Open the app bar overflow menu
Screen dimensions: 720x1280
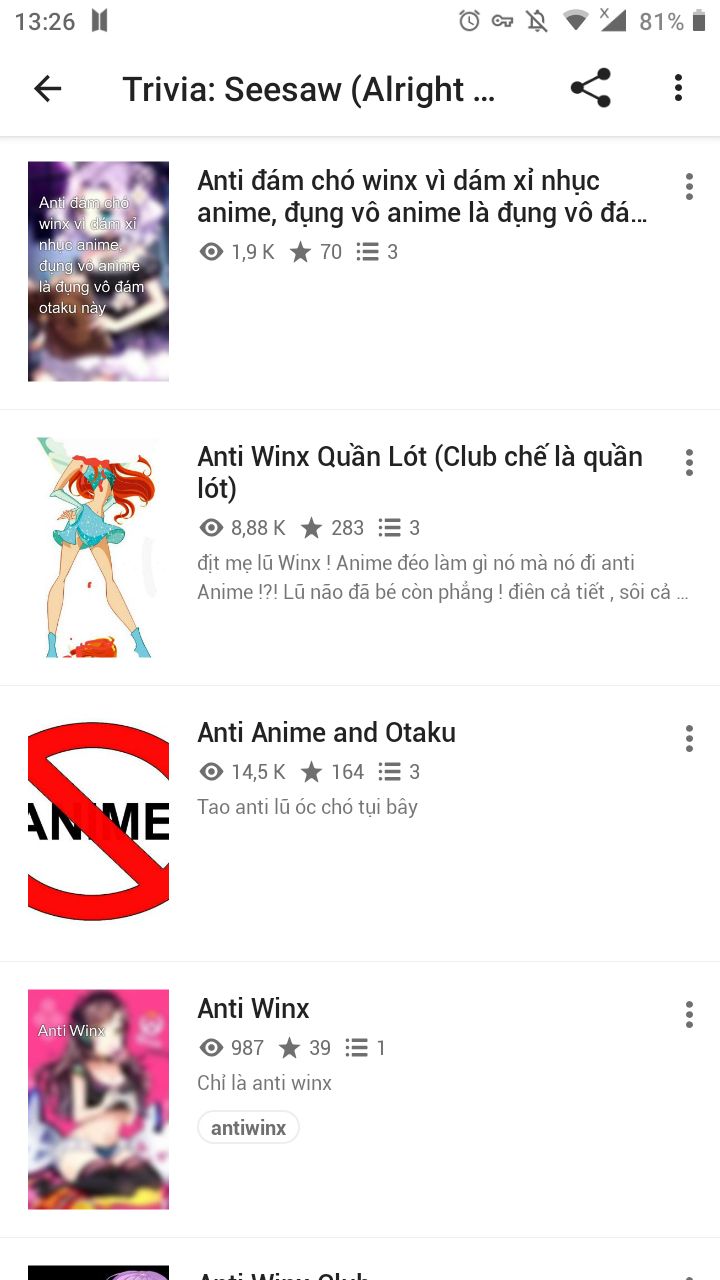click(678, 89)
